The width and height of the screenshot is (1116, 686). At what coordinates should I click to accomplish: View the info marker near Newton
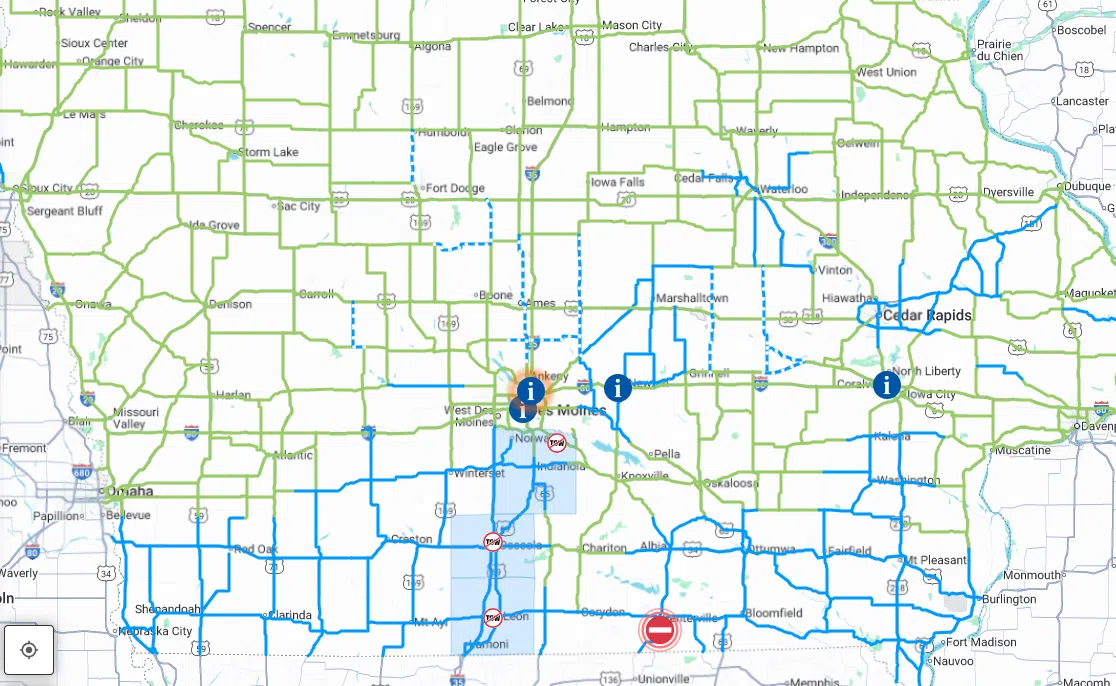[x=618, y=387]
